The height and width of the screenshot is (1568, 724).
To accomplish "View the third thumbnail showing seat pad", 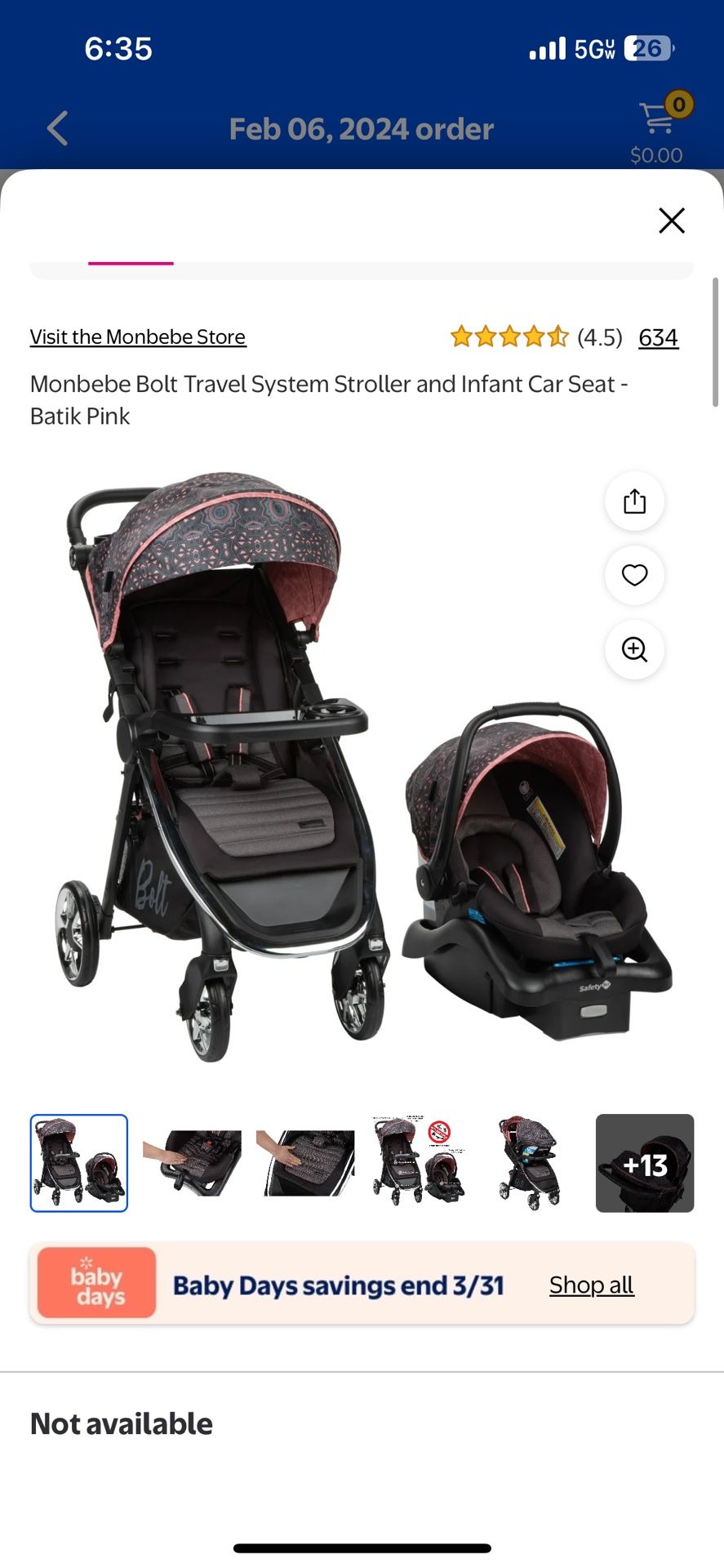I will (305, 1163).
